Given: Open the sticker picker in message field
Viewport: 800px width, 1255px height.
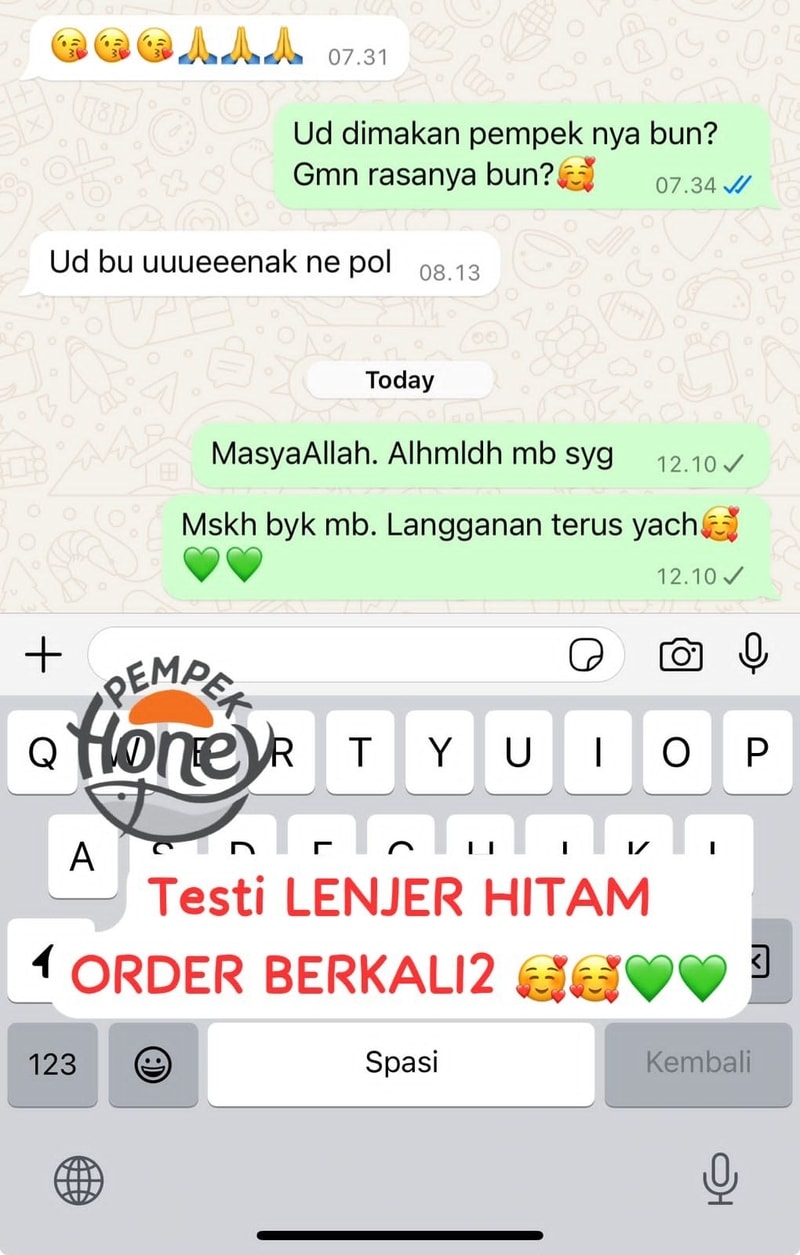Looking at the screenshot, I should [587, 656].
